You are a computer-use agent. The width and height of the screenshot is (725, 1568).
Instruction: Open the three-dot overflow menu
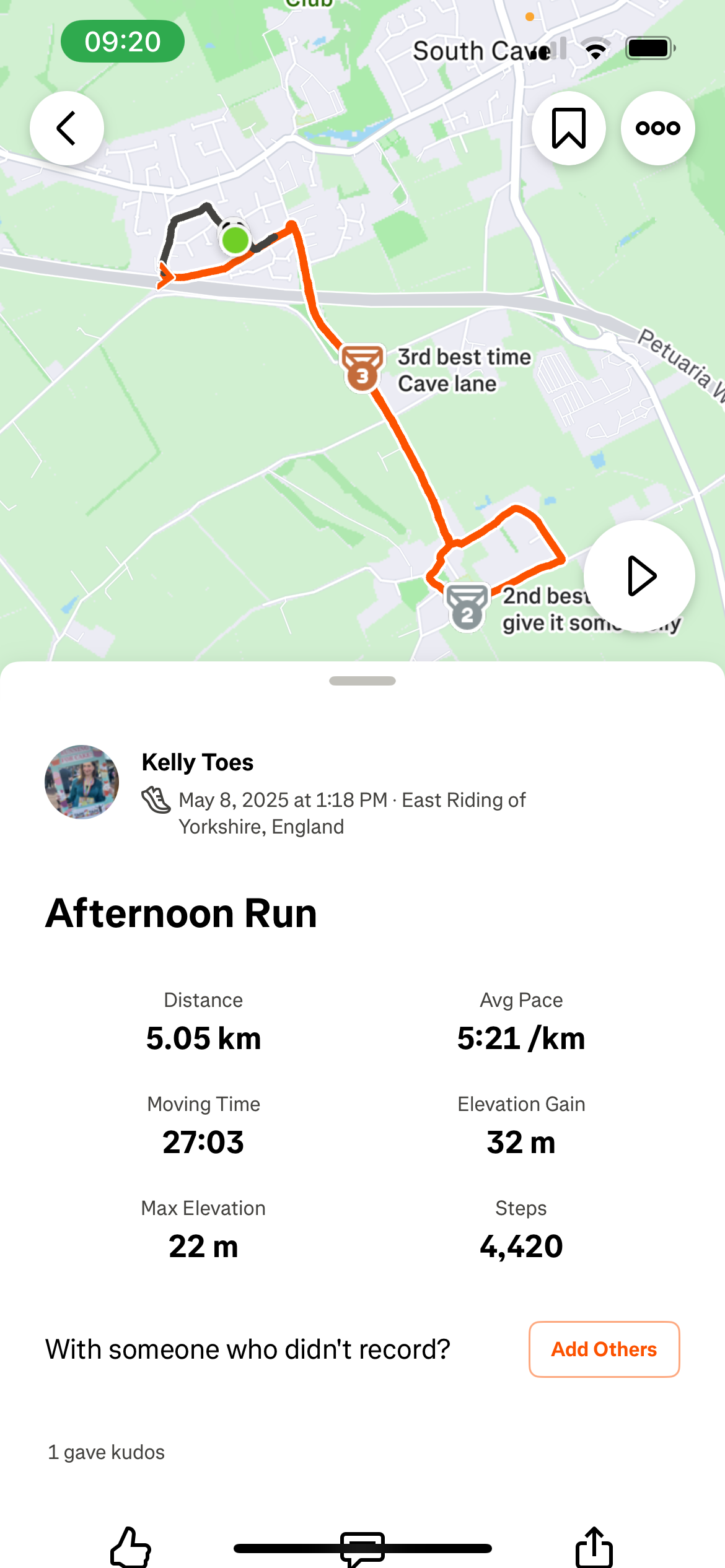pyautogui.click(x=657, y=128)
